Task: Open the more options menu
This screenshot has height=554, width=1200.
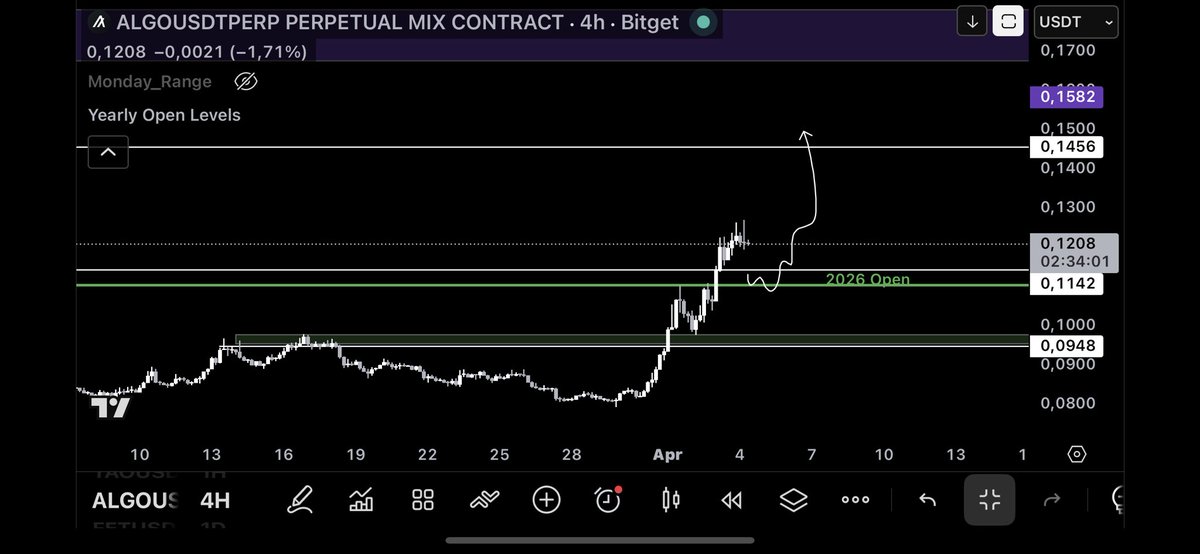Action: 855,500
